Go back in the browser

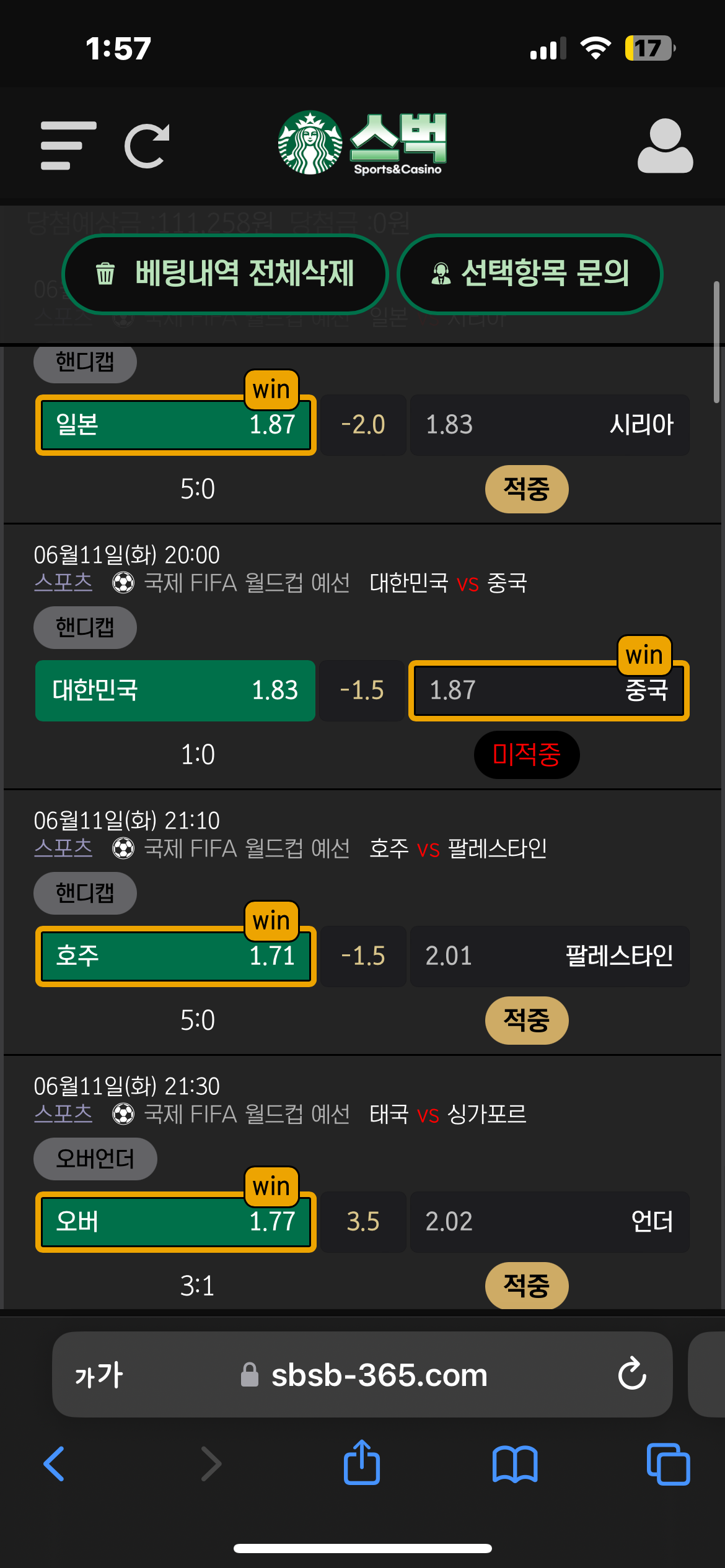tap(55, 1465)
